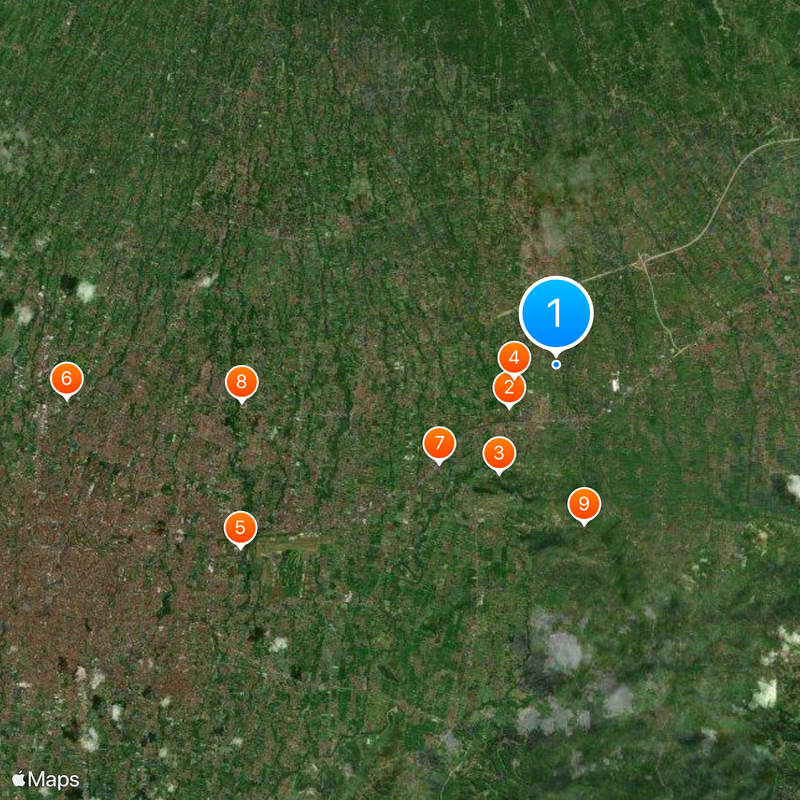800x800 pixels.
Task: Select the orange map pin numbered 4
Action: (514, 357)
